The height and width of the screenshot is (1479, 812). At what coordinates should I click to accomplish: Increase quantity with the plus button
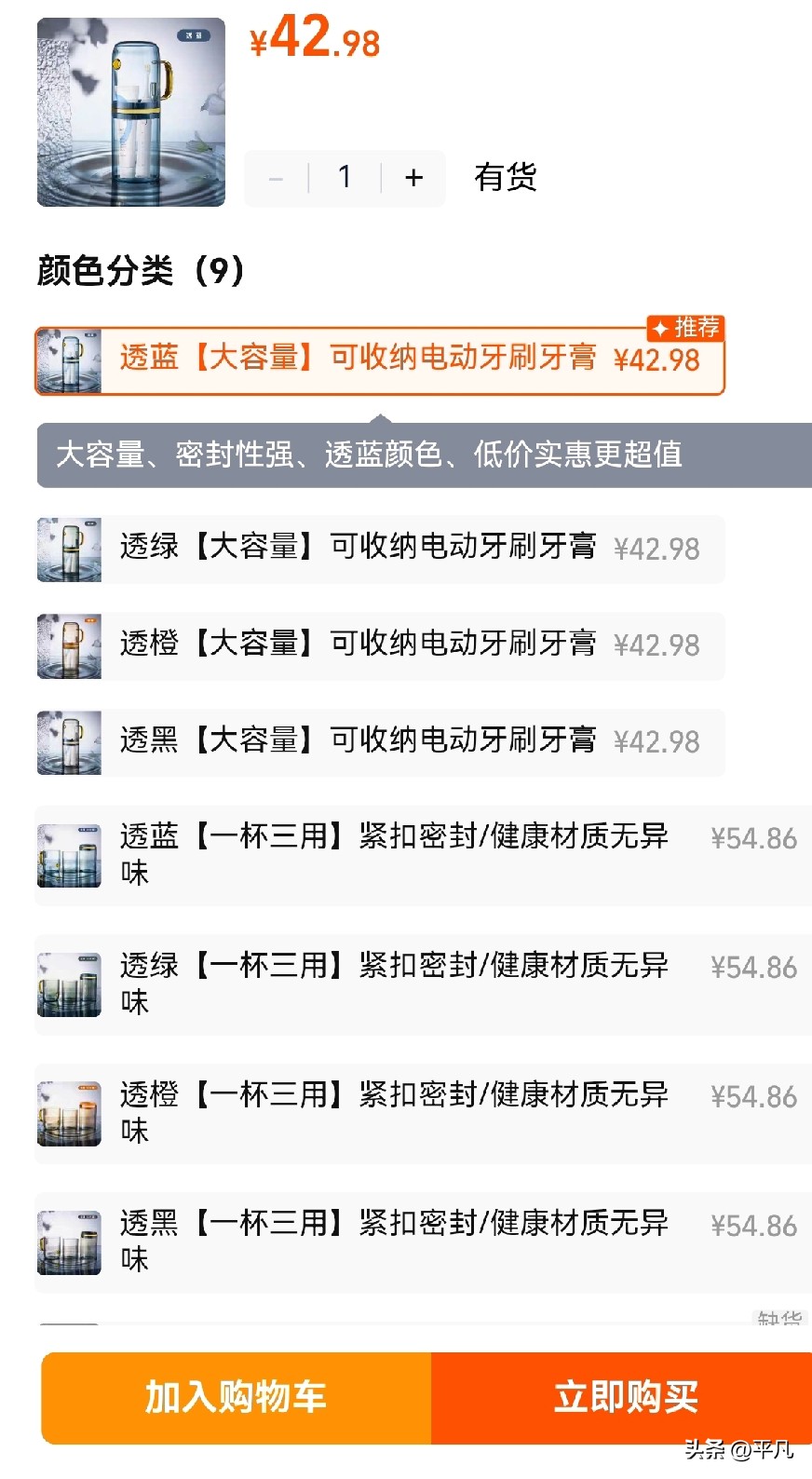click(414, 177)
